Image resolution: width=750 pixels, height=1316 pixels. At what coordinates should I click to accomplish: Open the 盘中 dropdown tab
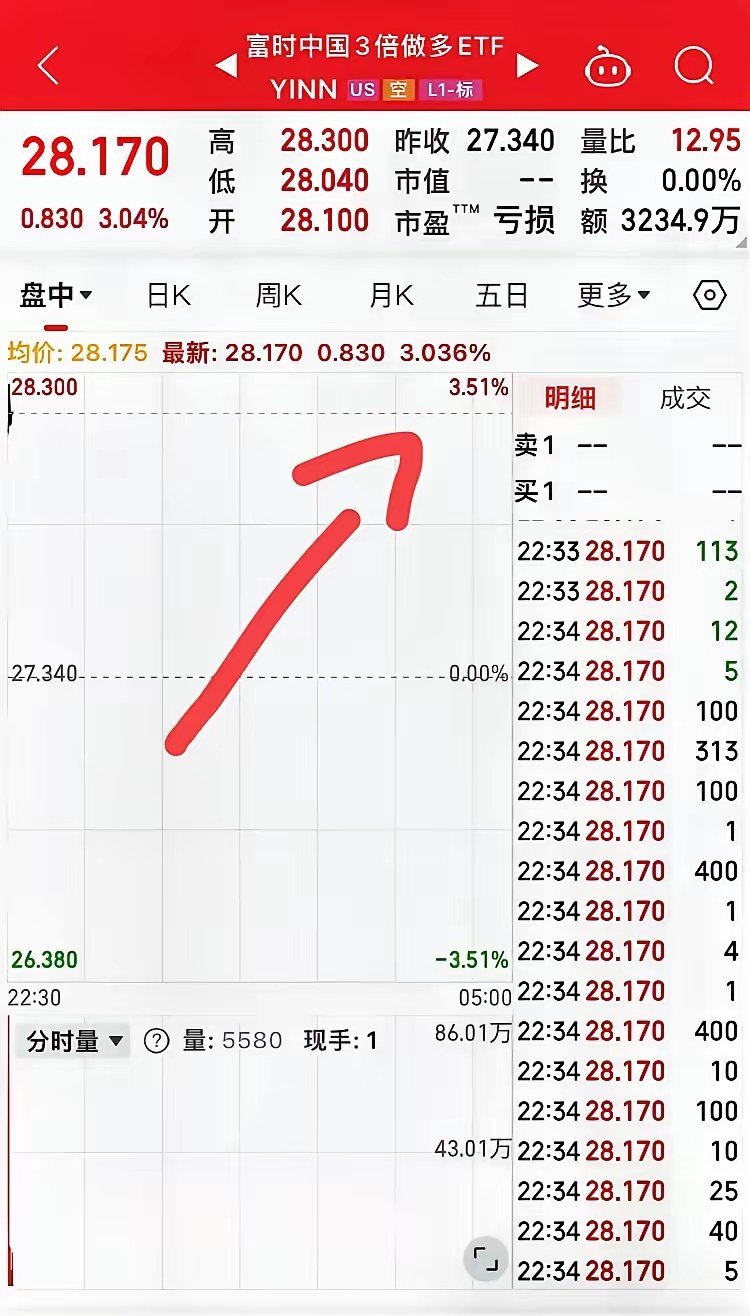[x=56, y=296]
